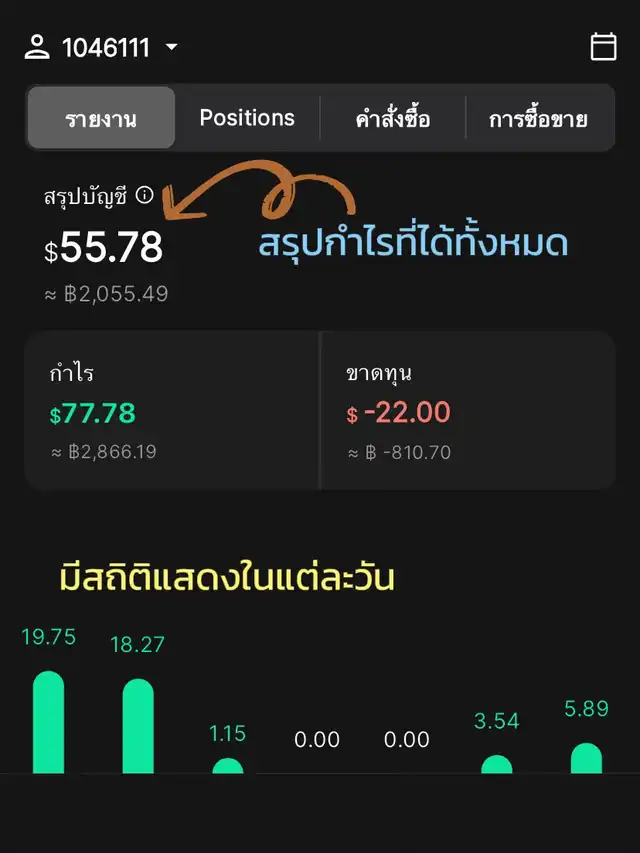Open the คำสั่งซื้อ tab
This screenshot has width=640, height=853.
pos(392,119)
